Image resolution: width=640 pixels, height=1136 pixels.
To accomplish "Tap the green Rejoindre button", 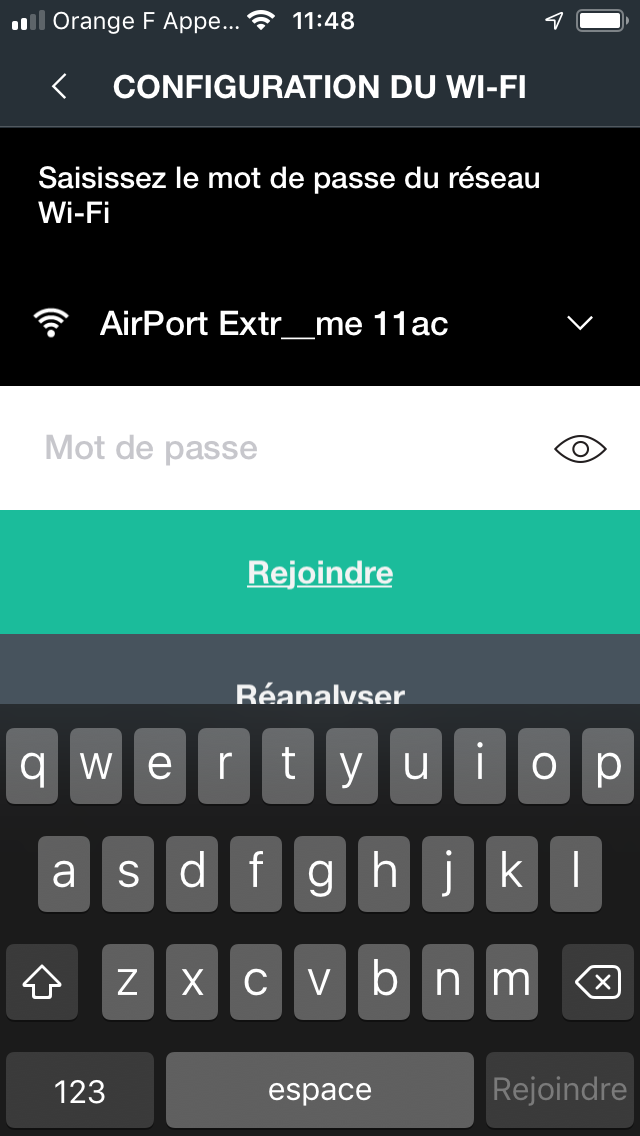I will 320,572.
